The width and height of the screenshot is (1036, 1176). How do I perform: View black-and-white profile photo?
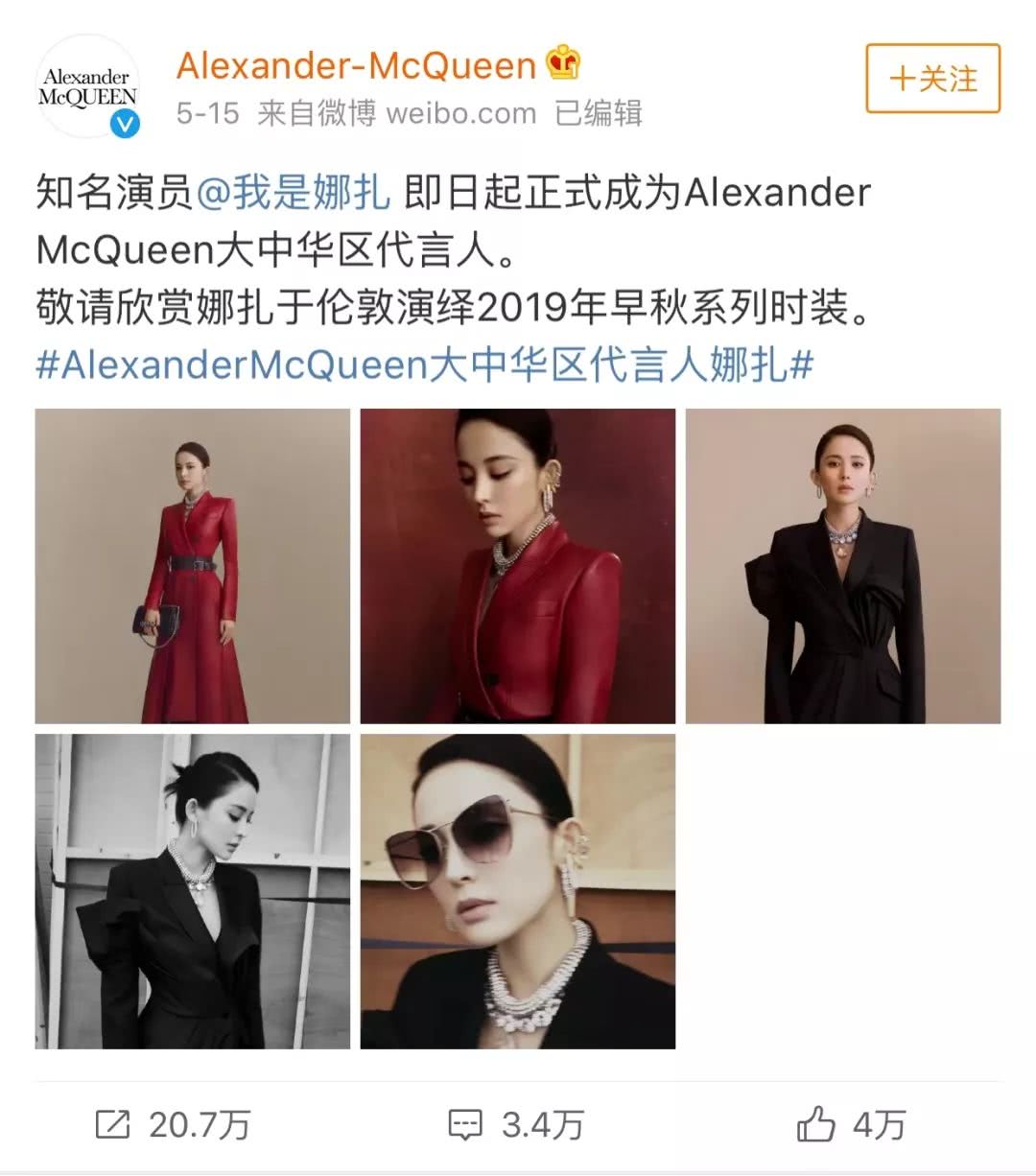coord(193,891)
